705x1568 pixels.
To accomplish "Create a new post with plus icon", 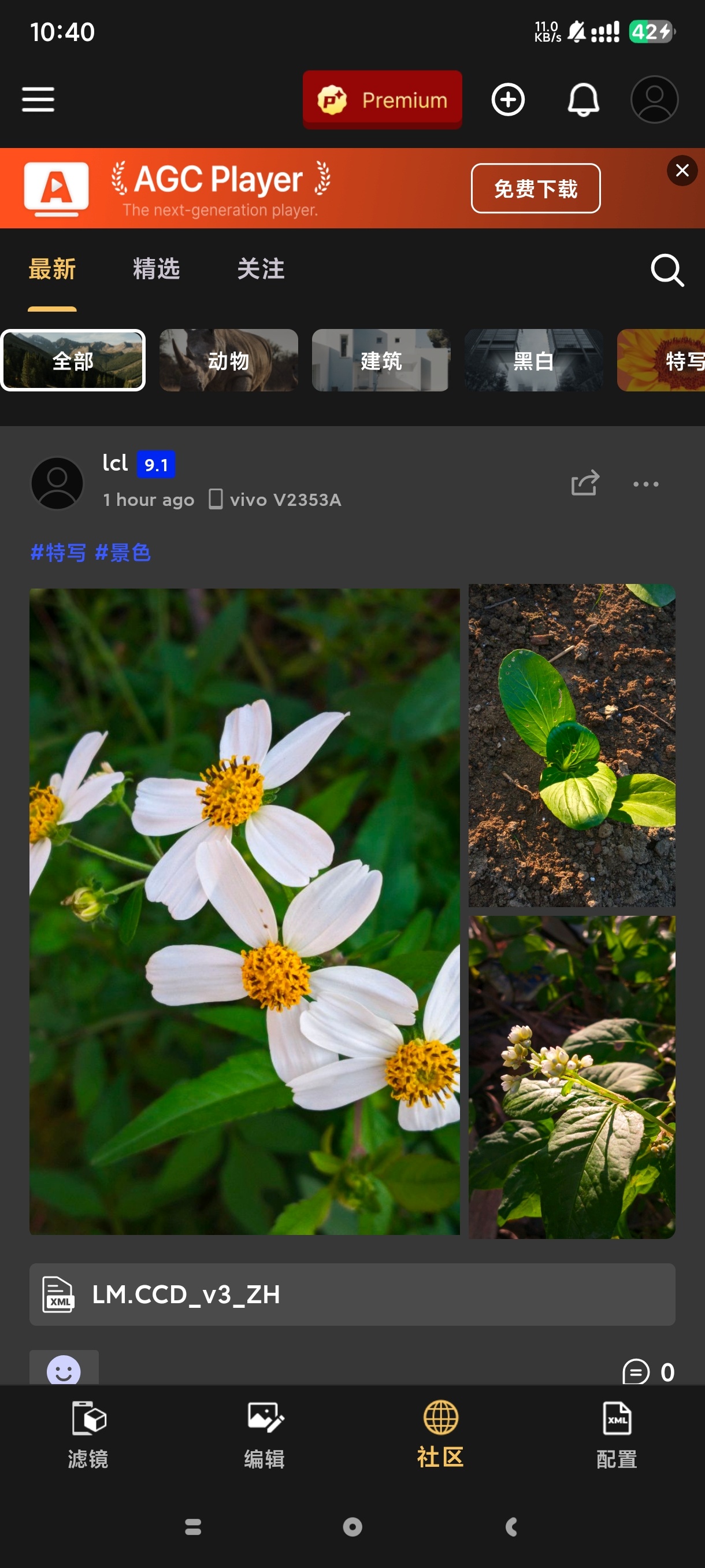I will tap(508, 99).
